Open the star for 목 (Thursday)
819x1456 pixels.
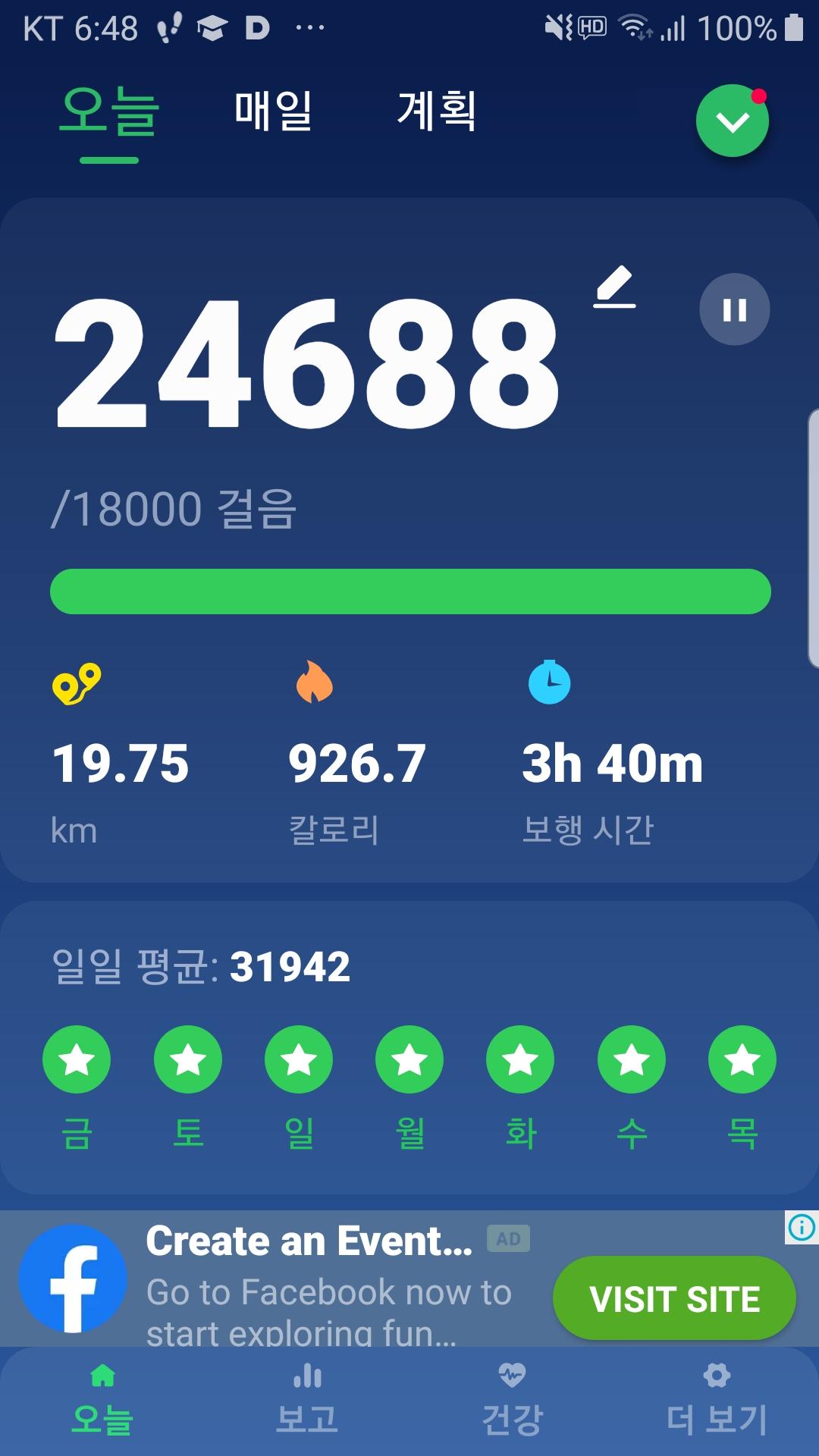click(742, 1059)
